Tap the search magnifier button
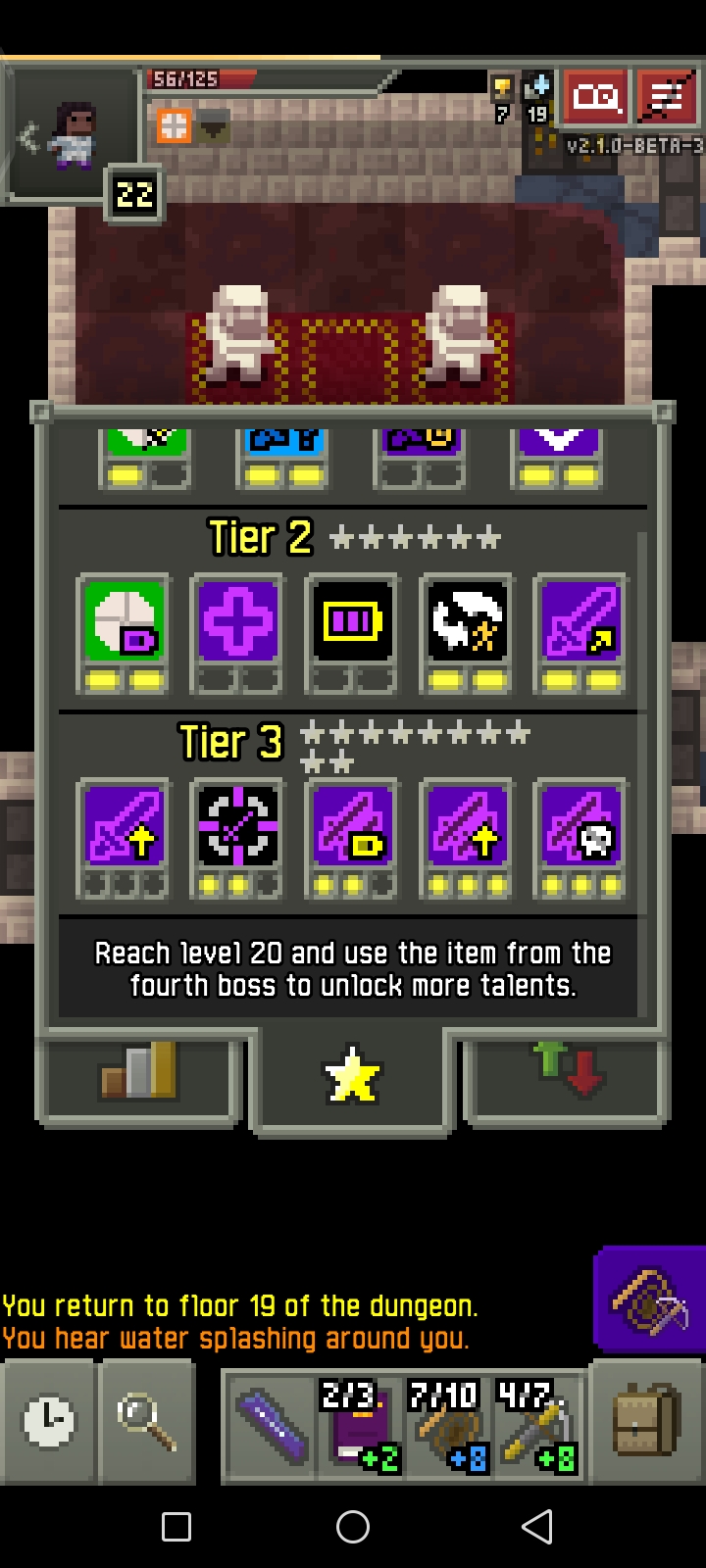This screenshot has width=706, height=1568. (x=147, y=1422)
